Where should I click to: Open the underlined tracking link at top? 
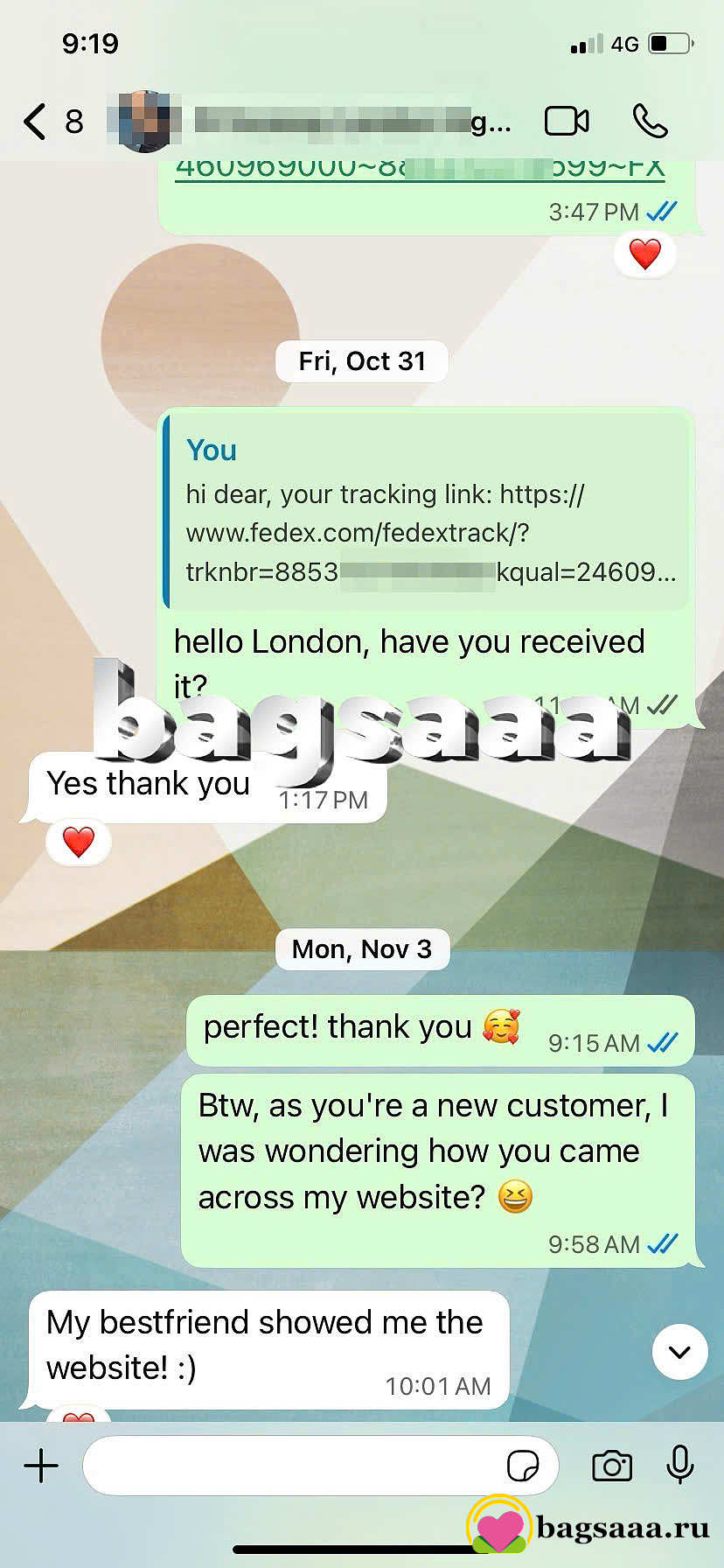coord(420,166)
